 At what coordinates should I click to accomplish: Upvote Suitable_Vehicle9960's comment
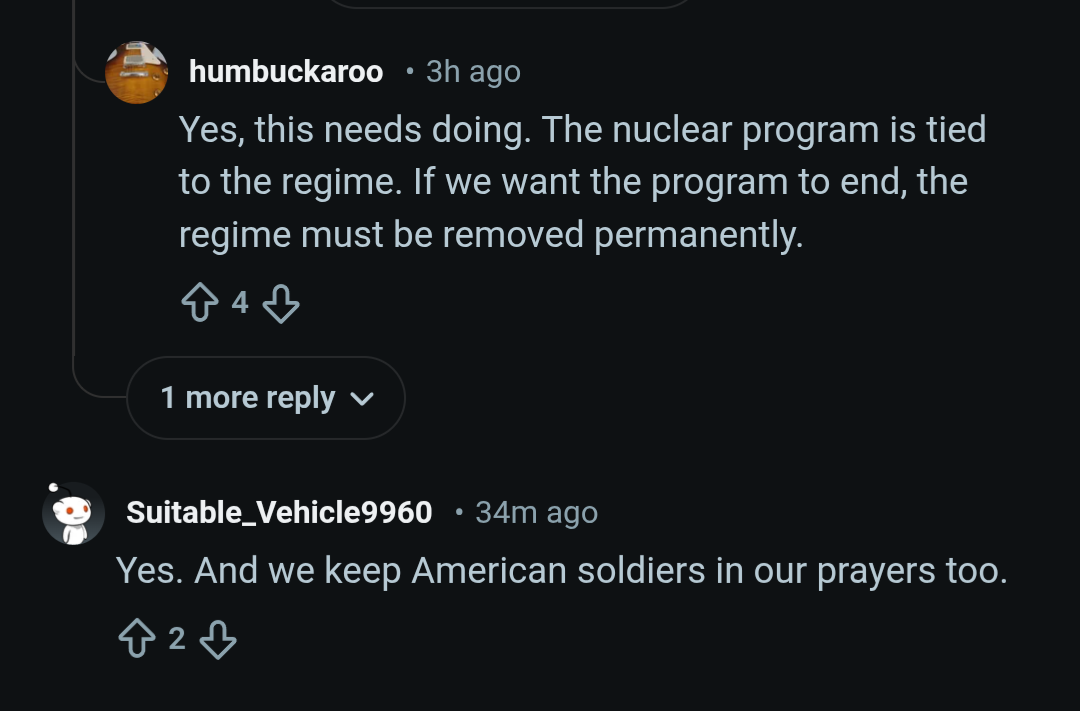(137, 639)
